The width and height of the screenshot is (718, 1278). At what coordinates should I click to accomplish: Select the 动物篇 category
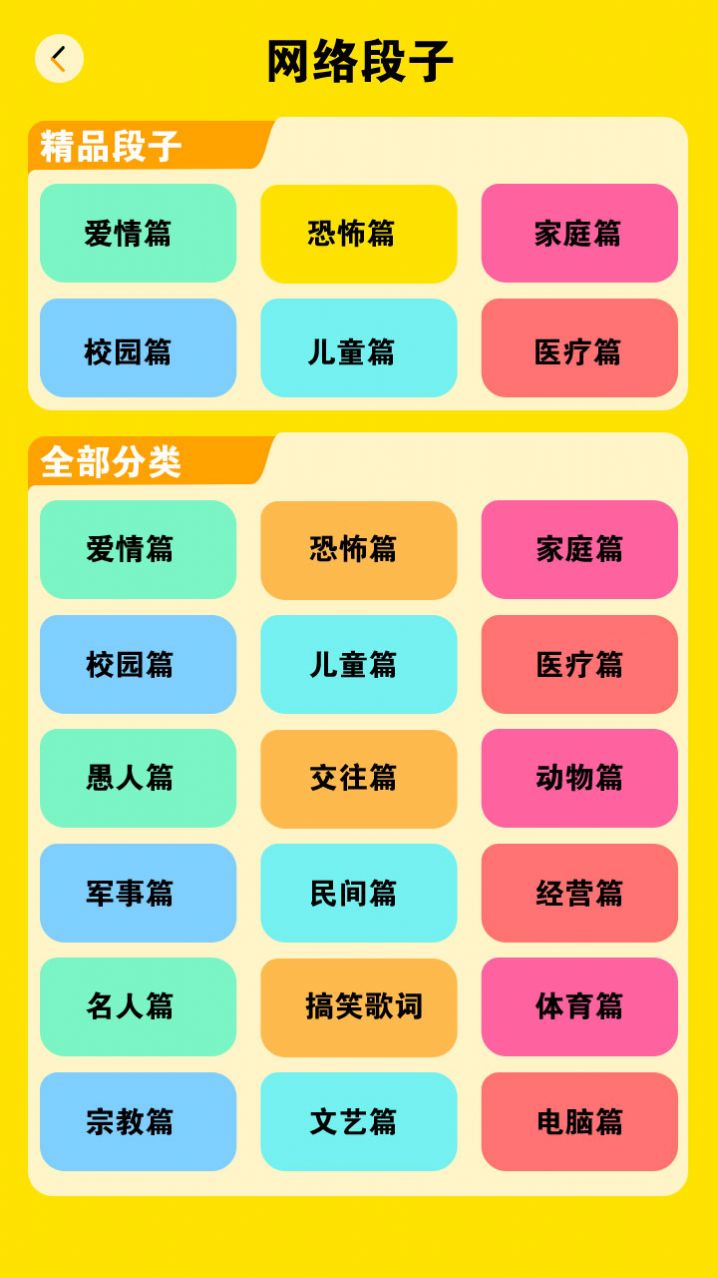coord(579,778)
